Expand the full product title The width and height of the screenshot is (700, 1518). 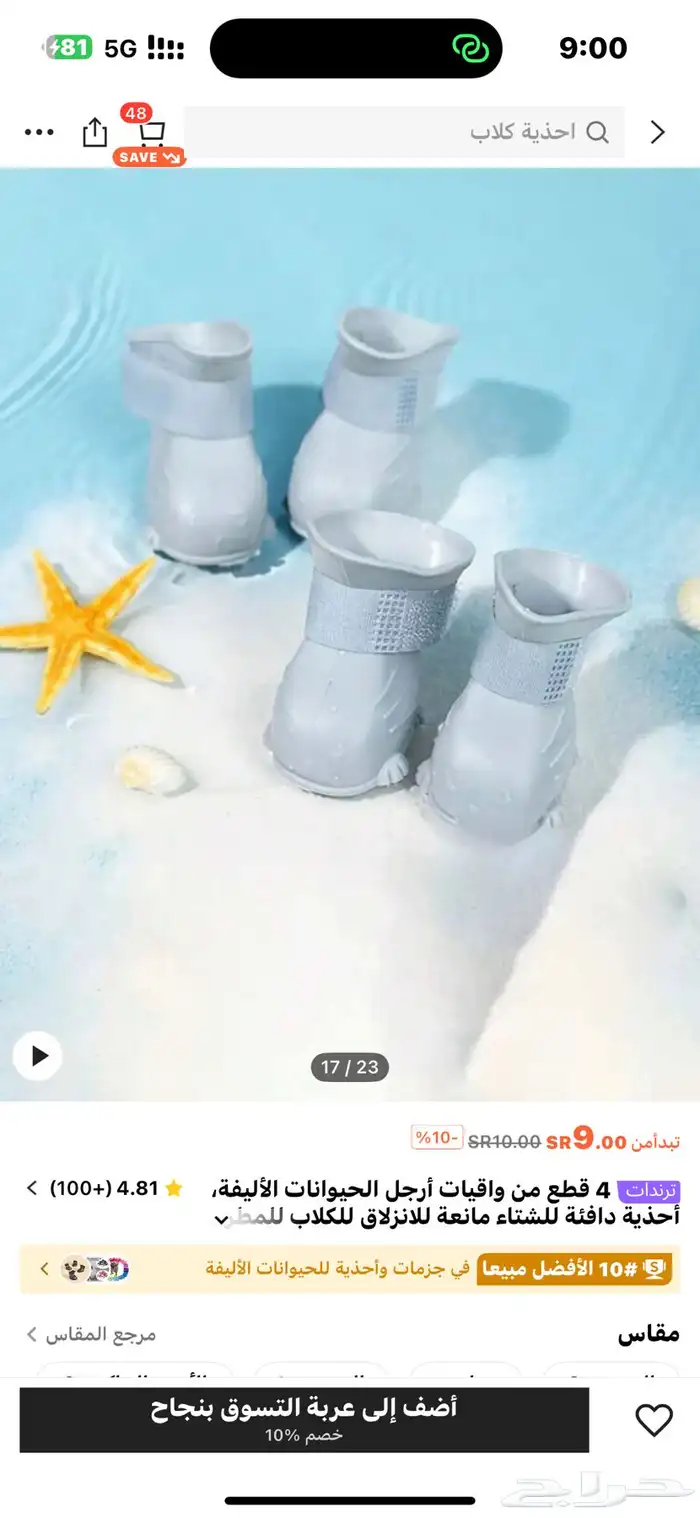[222, 1219]
